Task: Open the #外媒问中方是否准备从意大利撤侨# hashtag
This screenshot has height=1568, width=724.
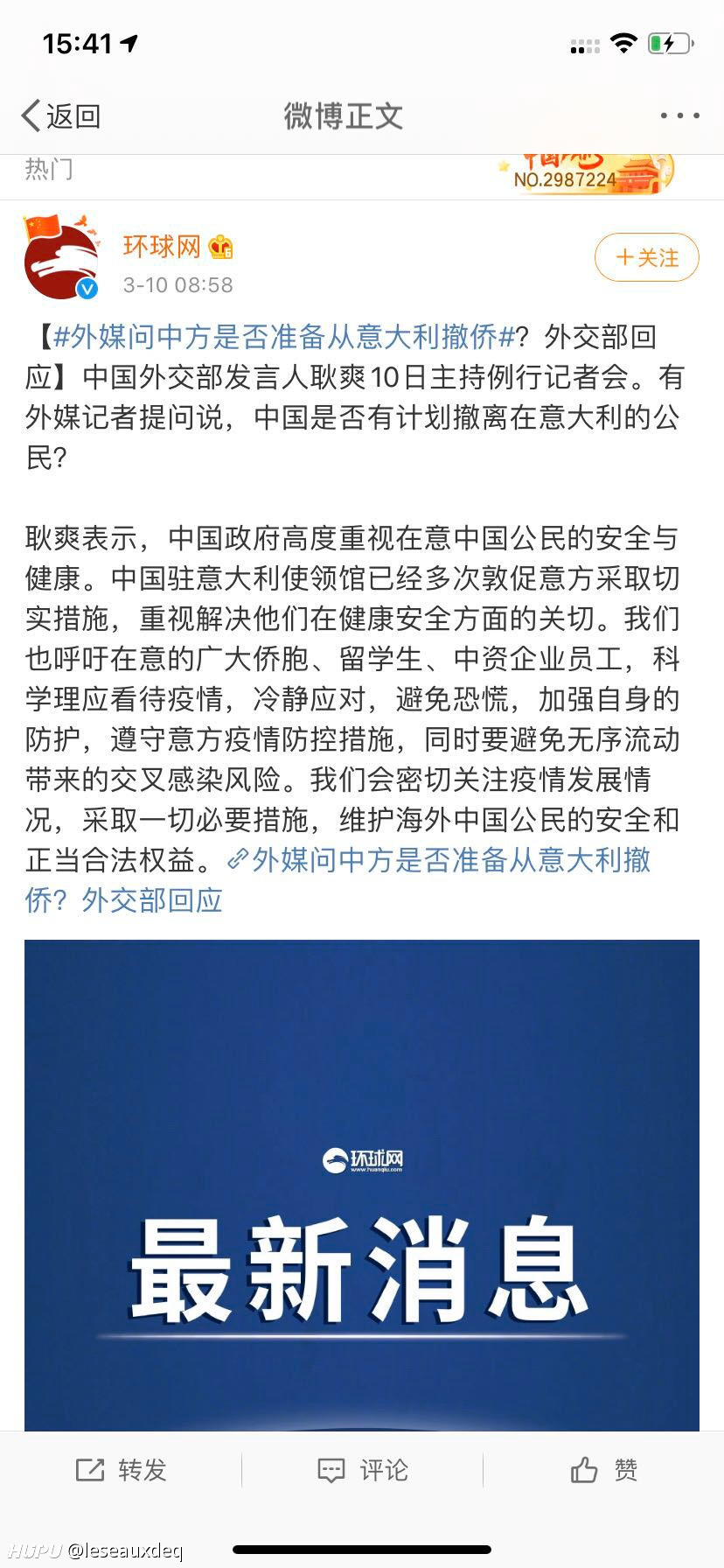Action: [283, 337]
